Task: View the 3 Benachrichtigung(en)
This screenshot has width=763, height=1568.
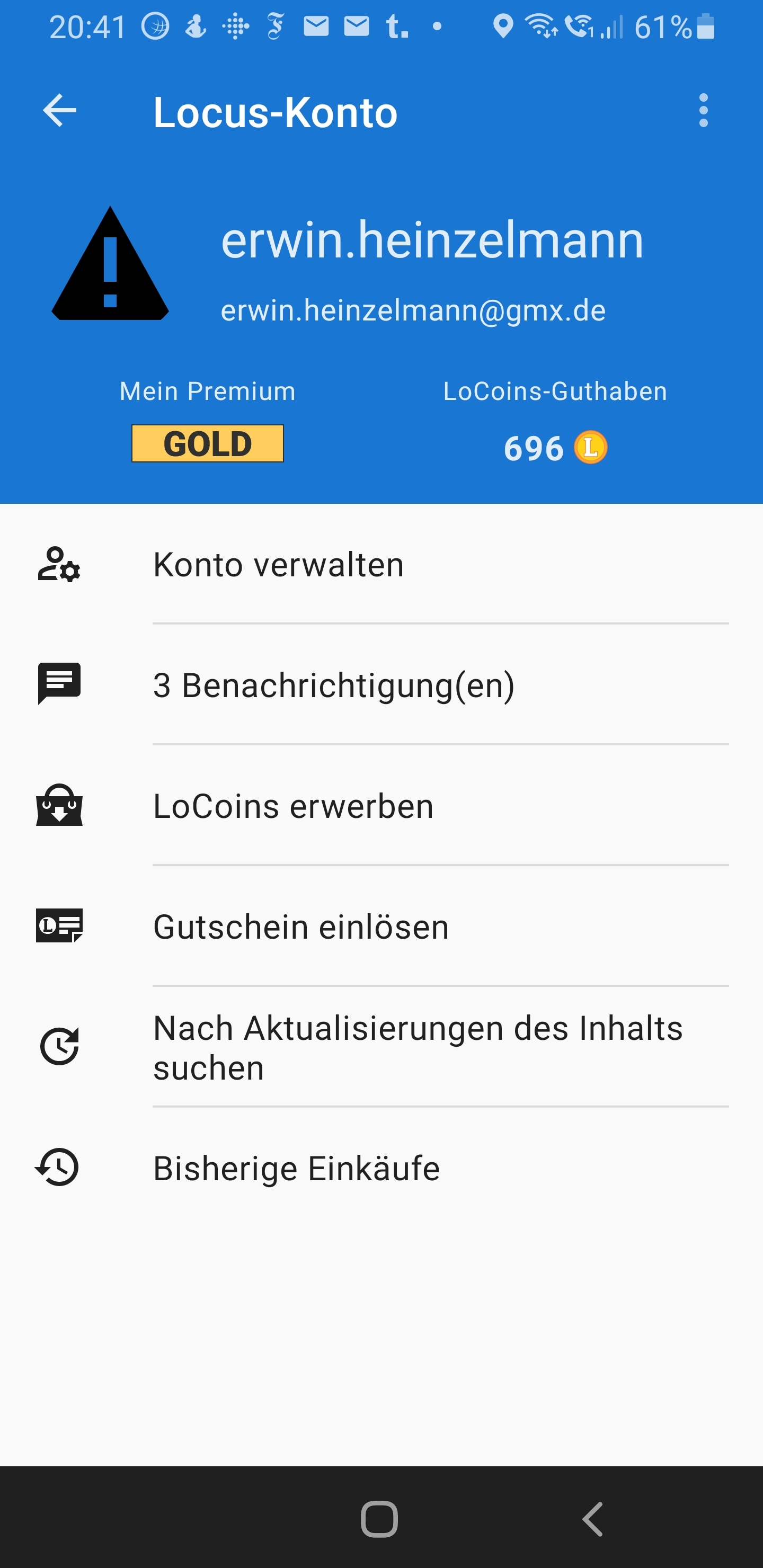Action: click(x=381, y=685)
